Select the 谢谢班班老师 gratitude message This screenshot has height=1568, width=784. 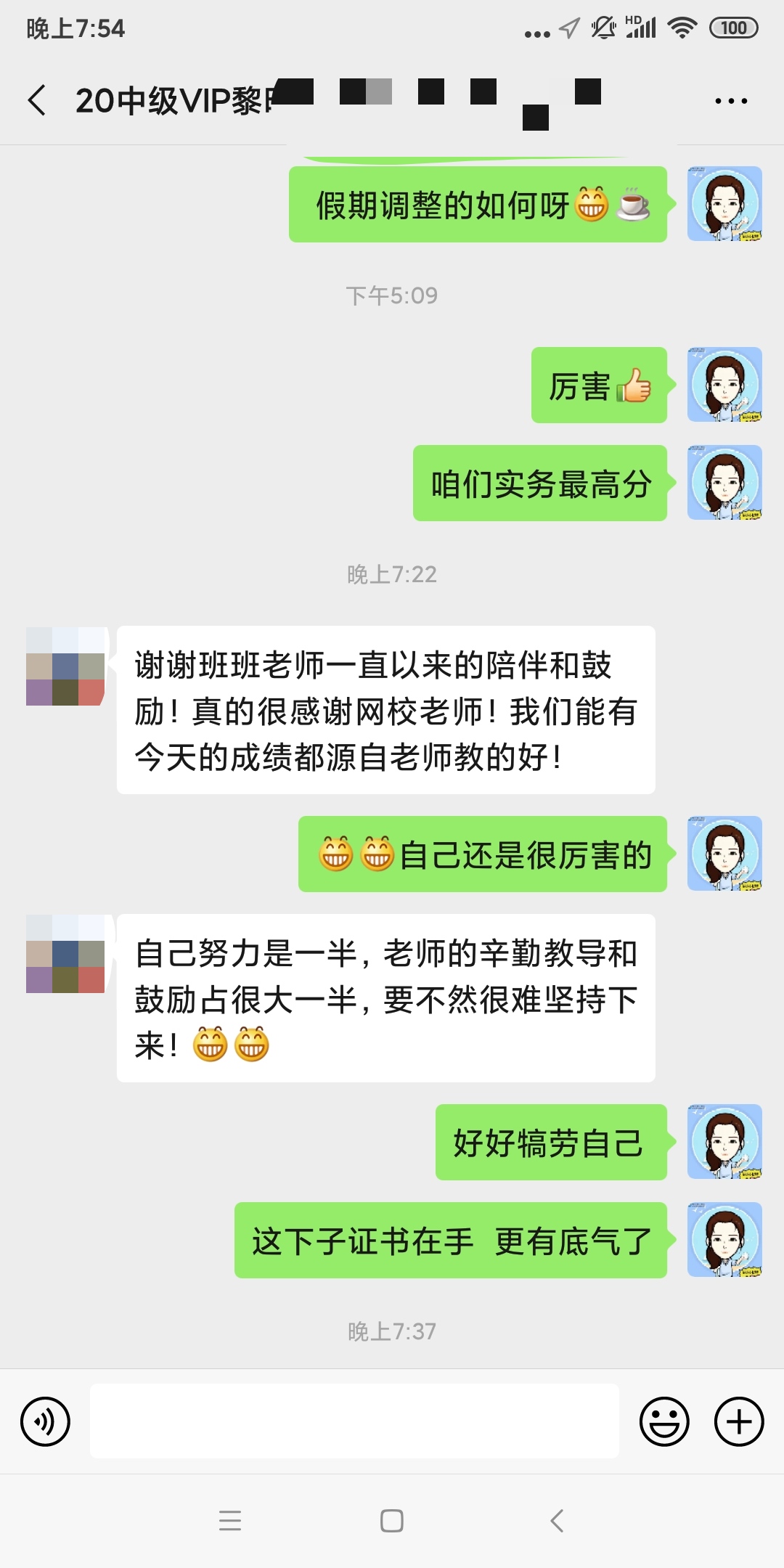point(387,708)
